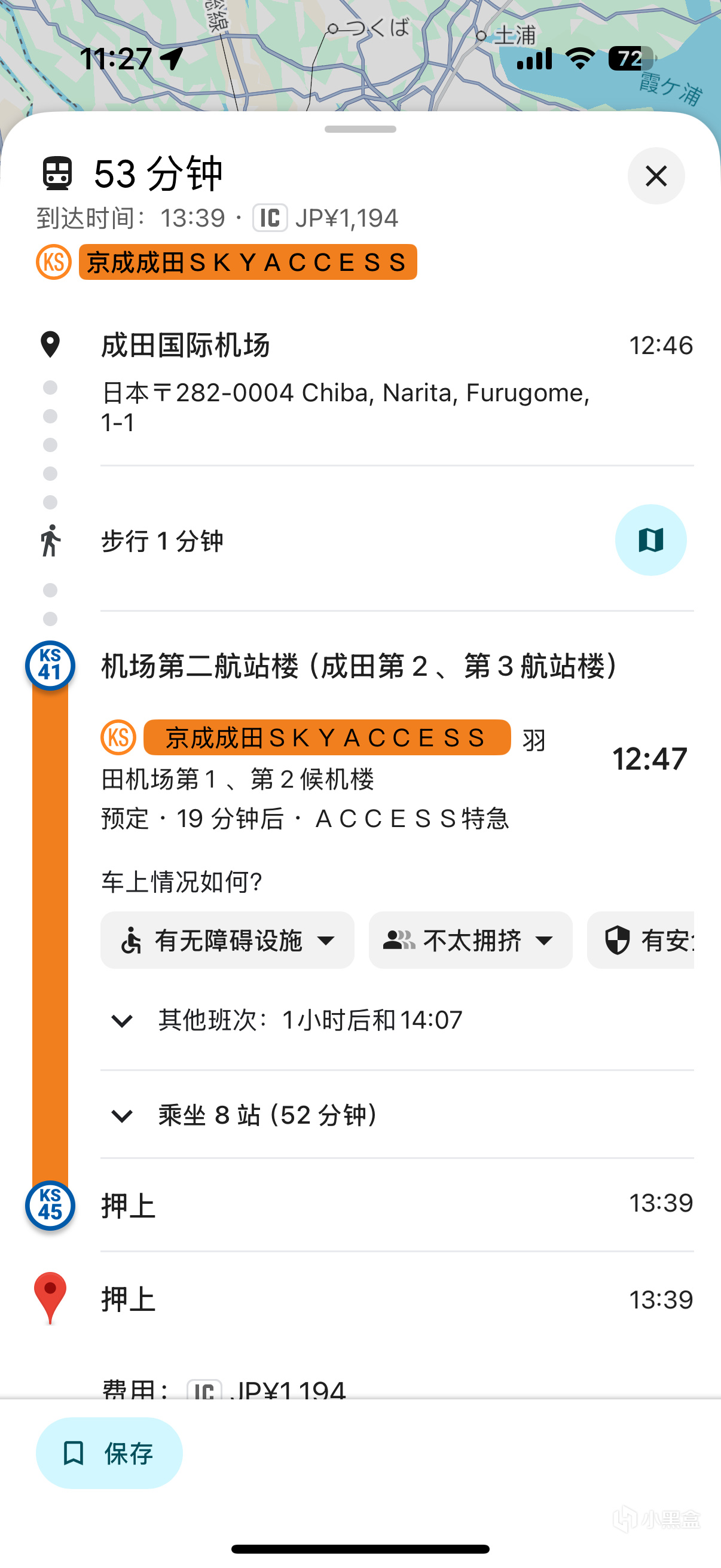Open 机场第二航站楼 station details
Viewport: 721px width, 1568px height.
coord(359,666)
